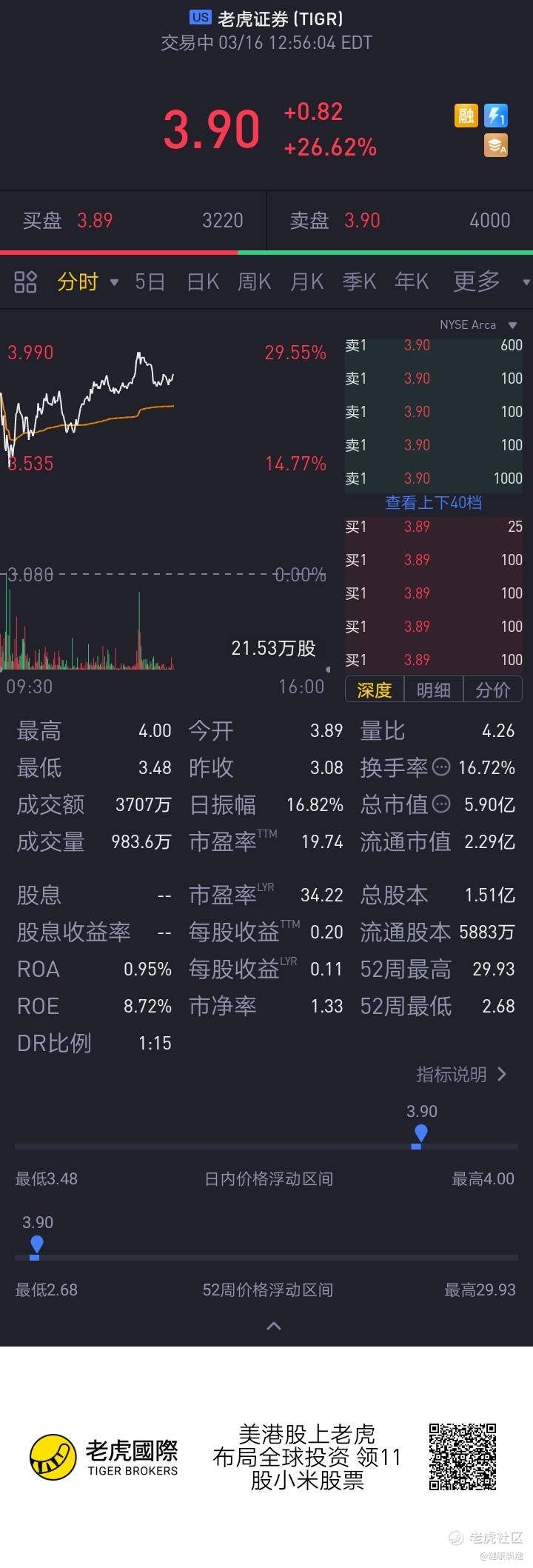Show info about 总市值
Viewport: 533px width, 1568px height.
pyautogui.click(x=441, y=804)
